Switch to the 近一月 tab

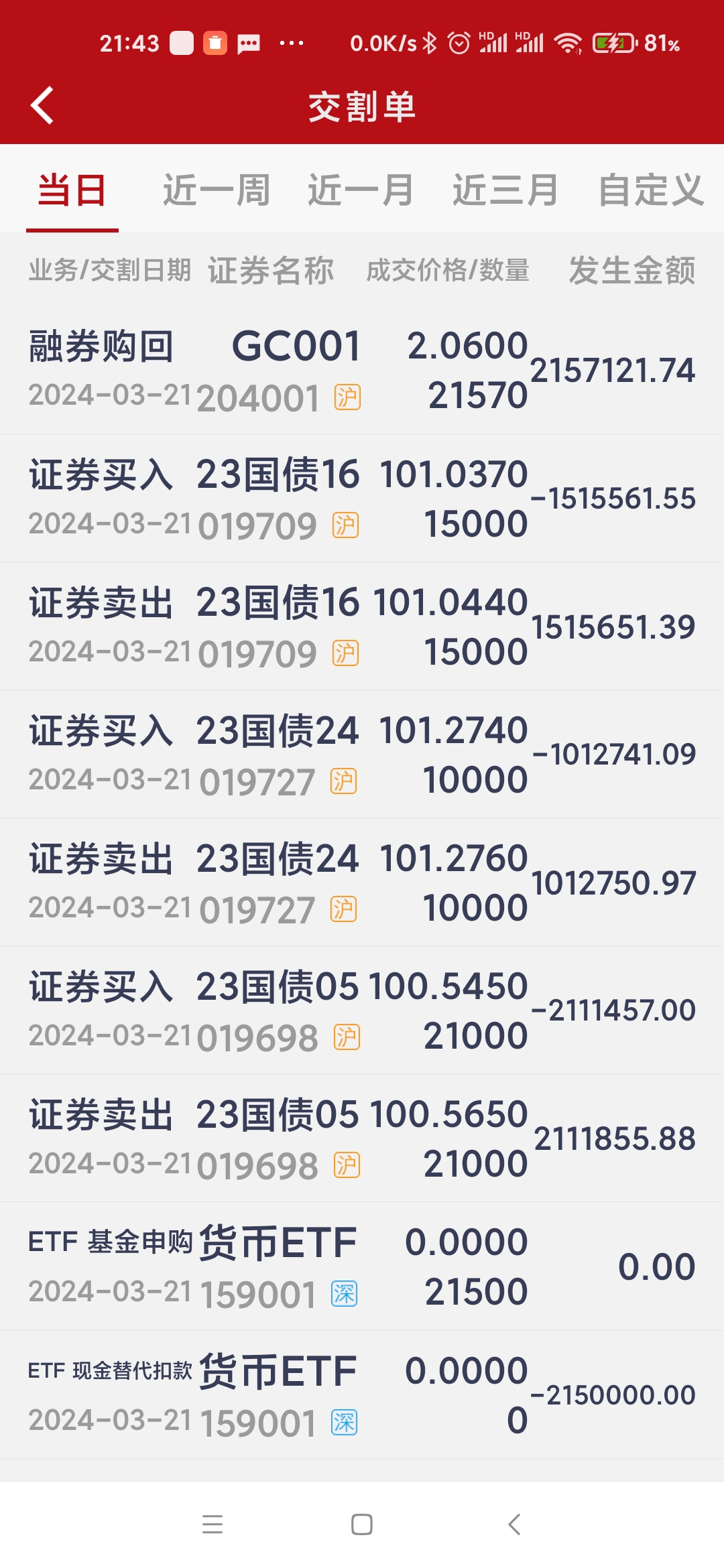[x=360, y=190]
